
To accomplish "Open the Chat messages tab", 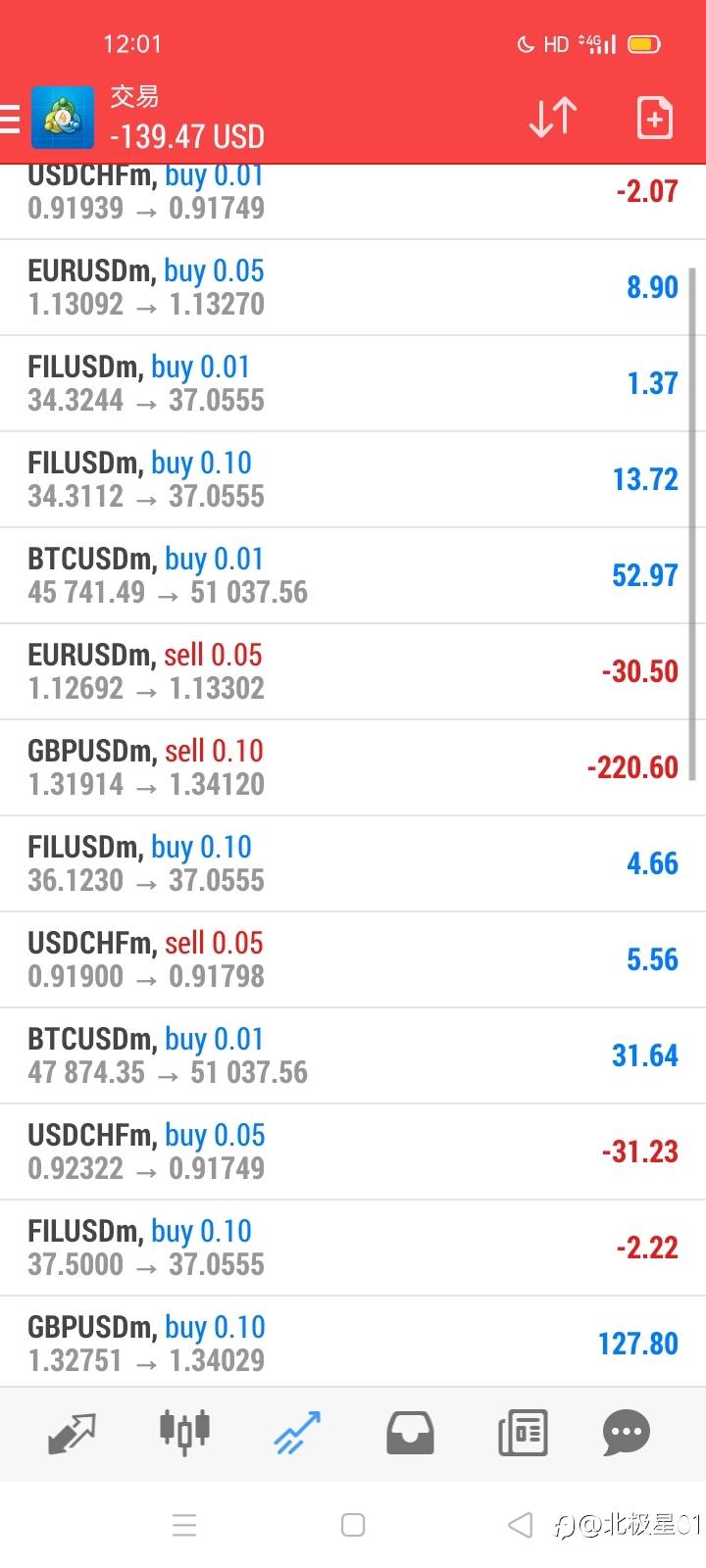I will coord(626,1433).
